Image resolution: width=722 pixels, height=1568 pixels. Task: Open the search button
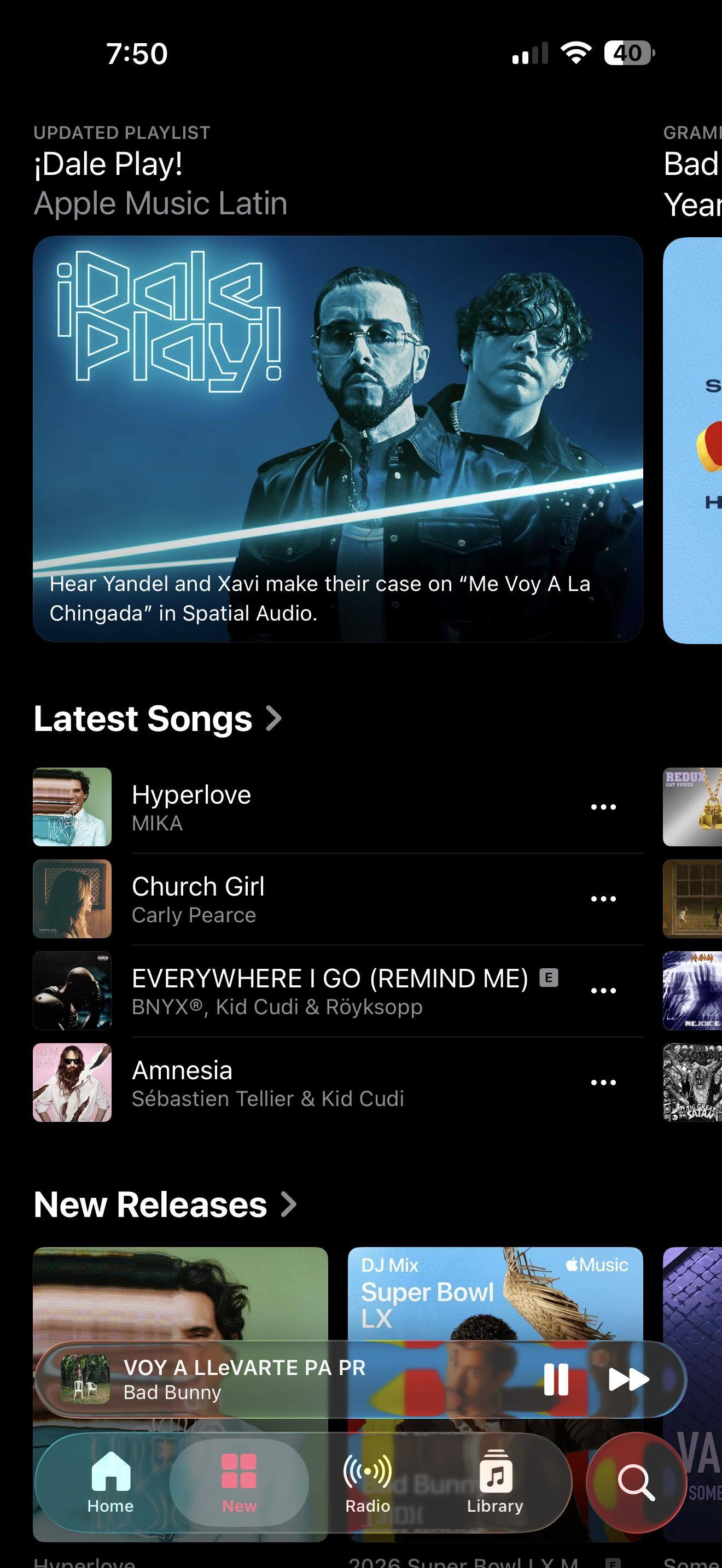636,1482
